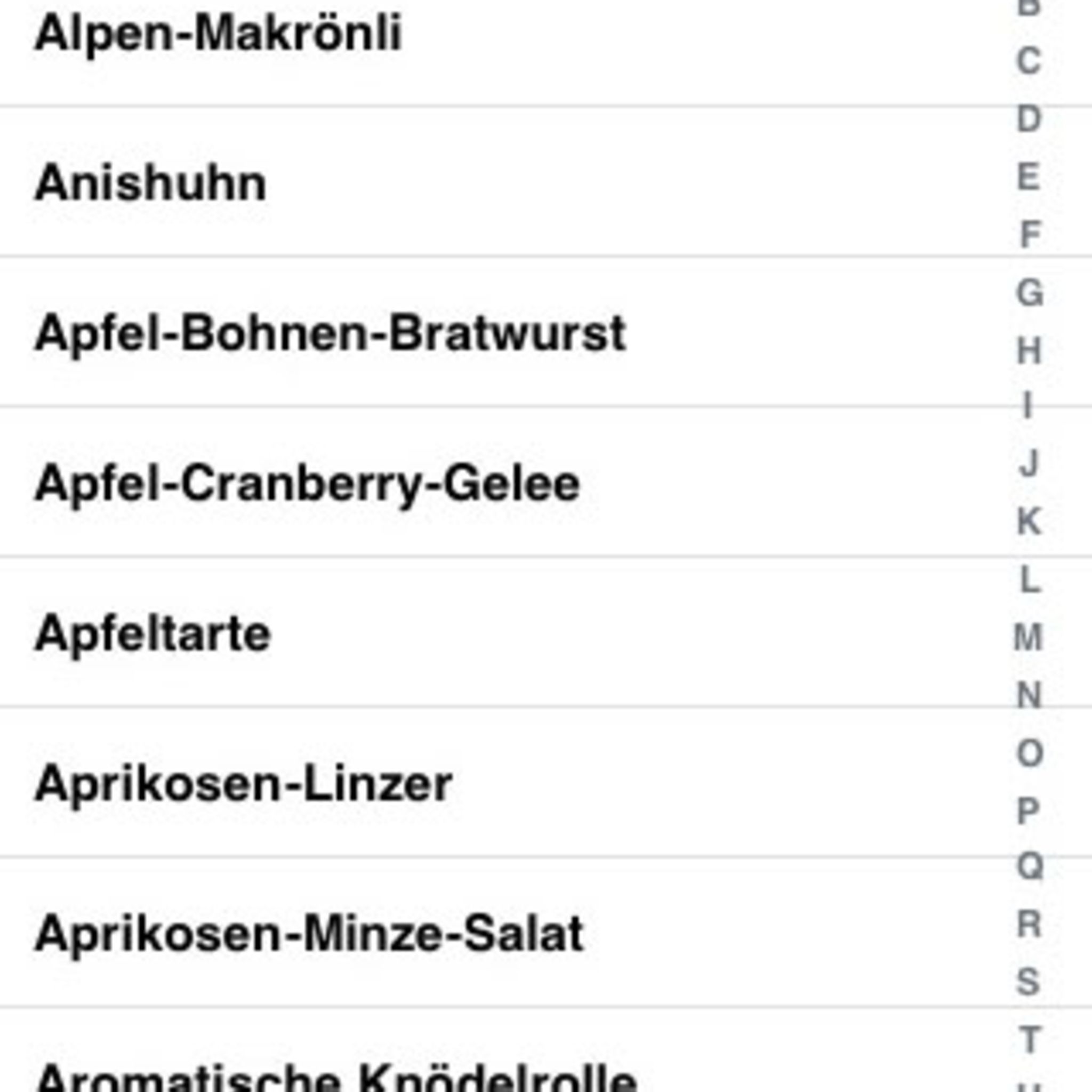Viewport: 1092px width, 1092px height.
Task: Tap the Aromatische Knödelrolle row
Action: pos(337,1077)
